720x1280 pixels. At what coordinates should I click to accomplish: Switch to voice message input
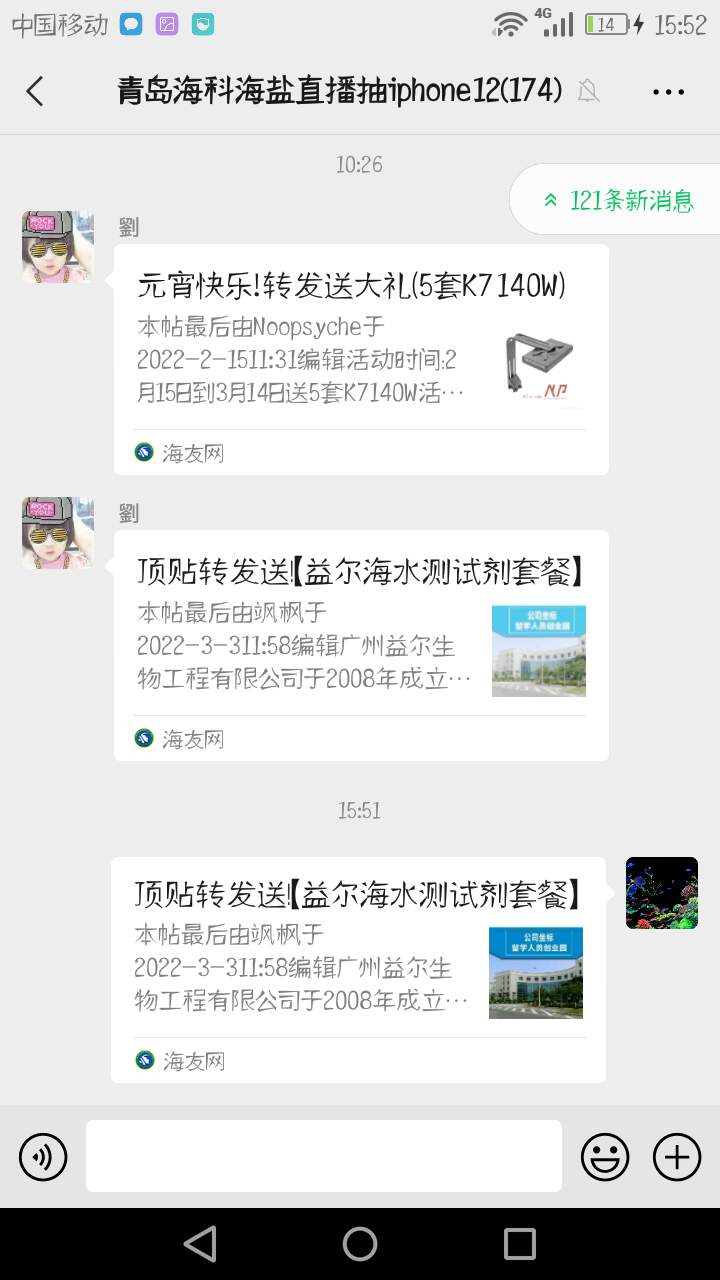[x=43, y=1157]
